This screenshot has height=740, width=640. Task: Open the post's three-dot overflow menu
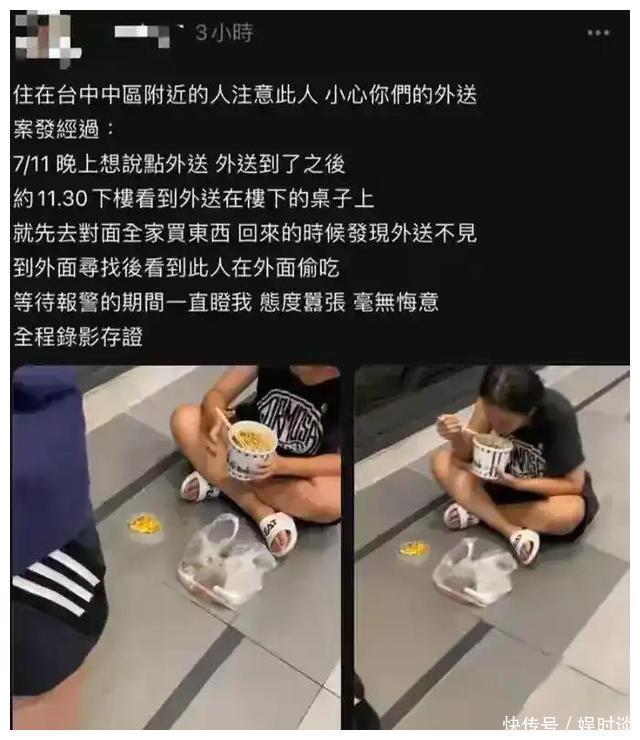tap(598, 33)
